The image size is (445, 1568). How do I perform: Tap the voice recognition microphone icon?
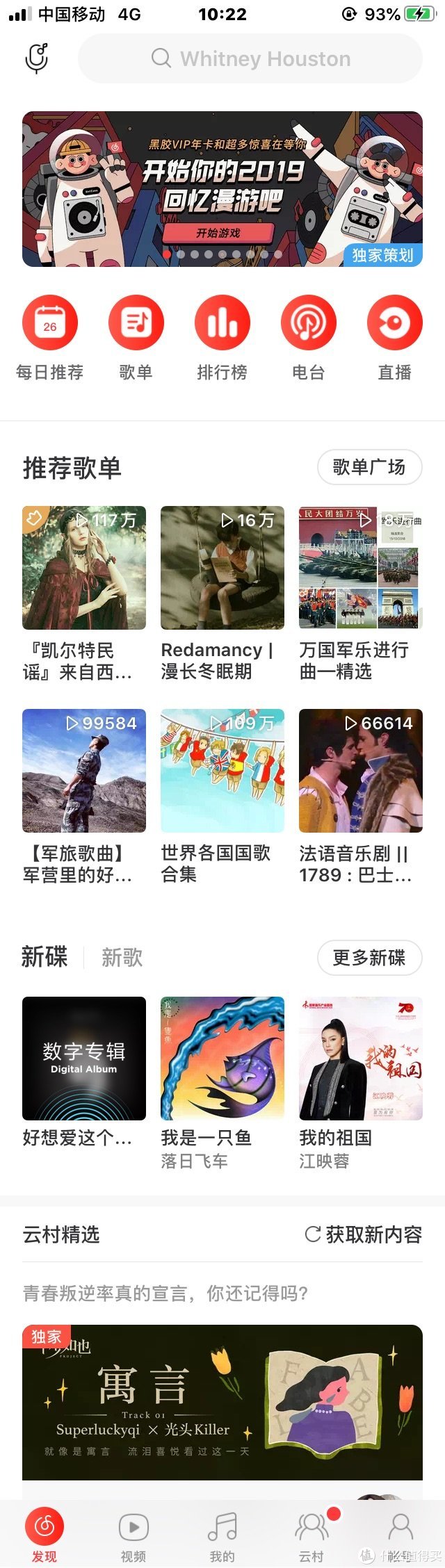37,58
